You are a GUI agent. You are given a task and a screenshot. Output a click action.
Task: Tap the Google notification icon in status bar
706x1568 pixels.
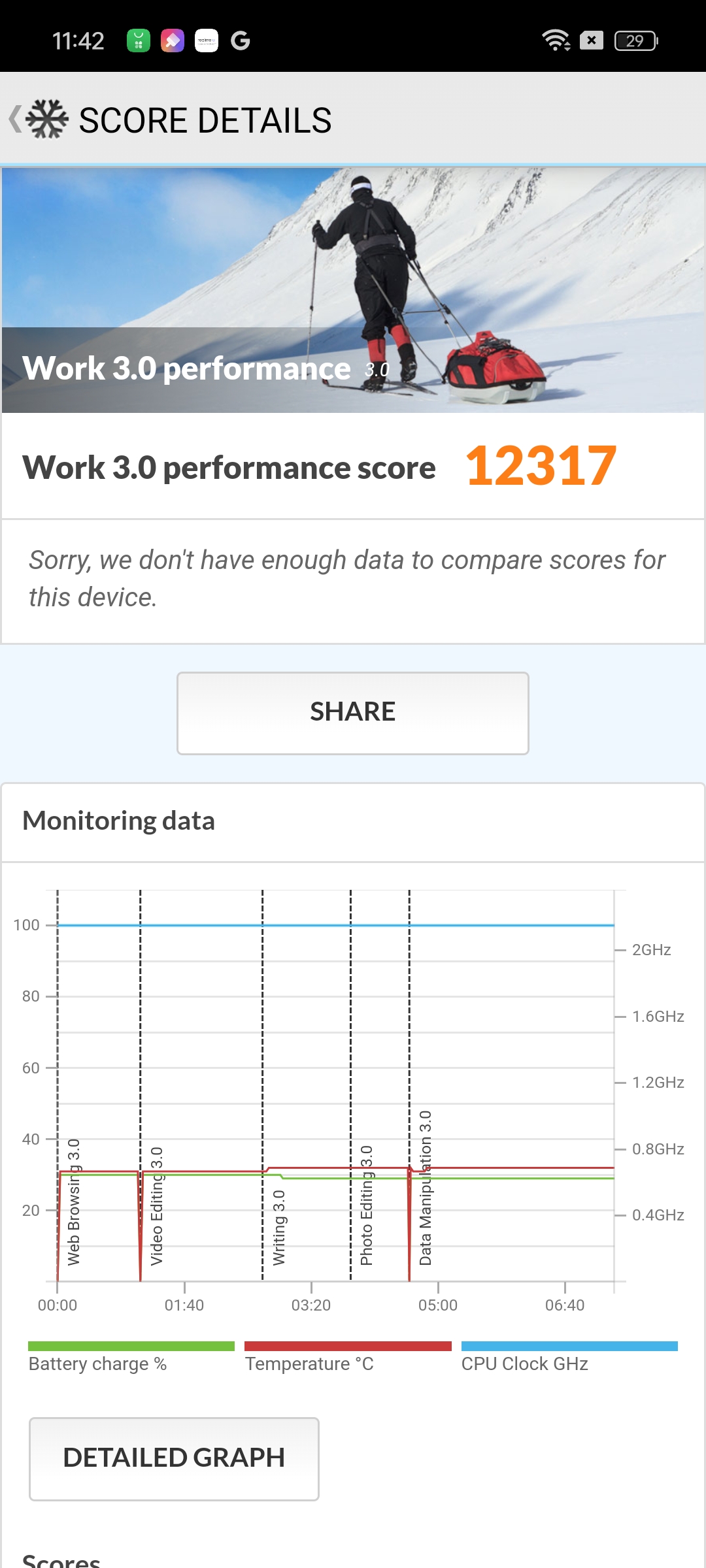[x=241, y=41]
